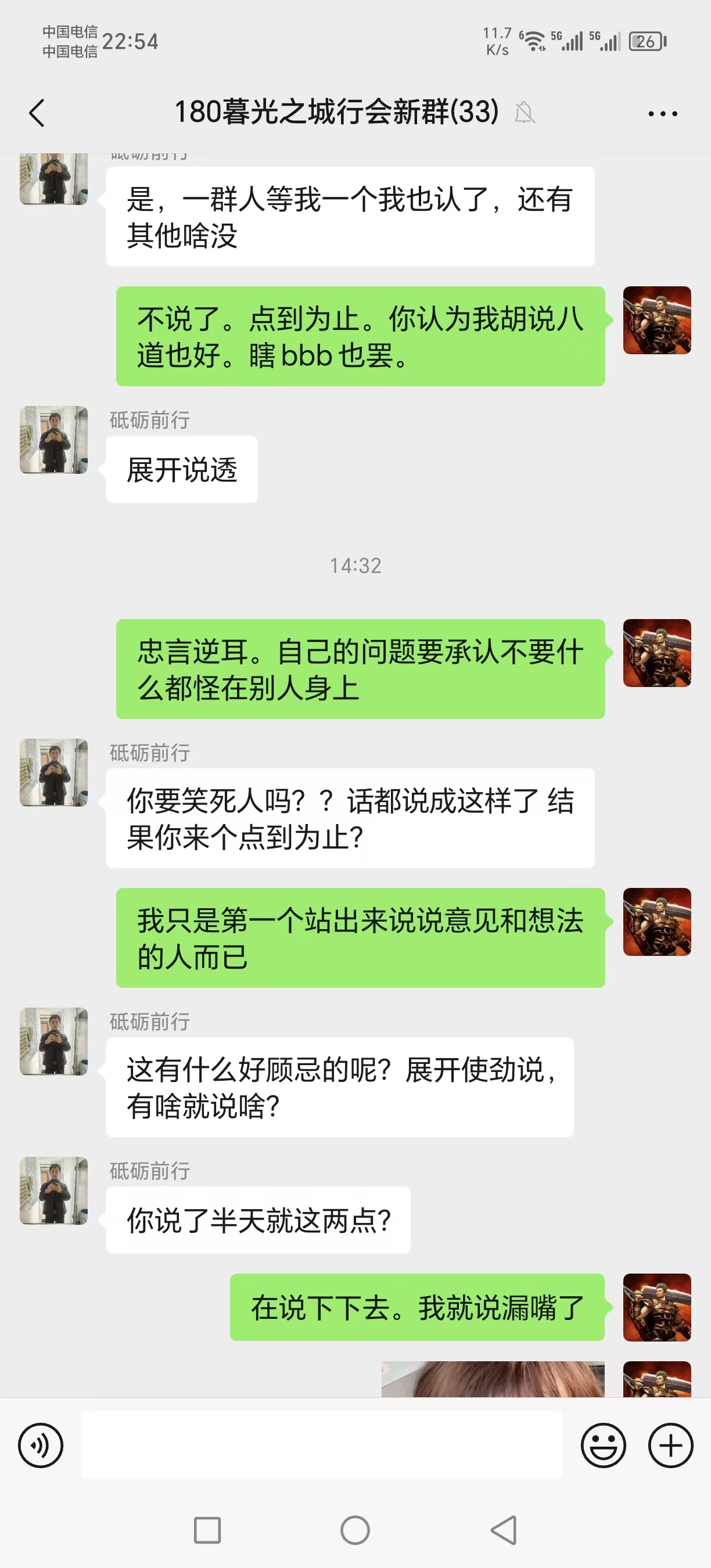The image size is (711, 1568).
Task: Open the plus attachment menu
Action: [670, 1445]
